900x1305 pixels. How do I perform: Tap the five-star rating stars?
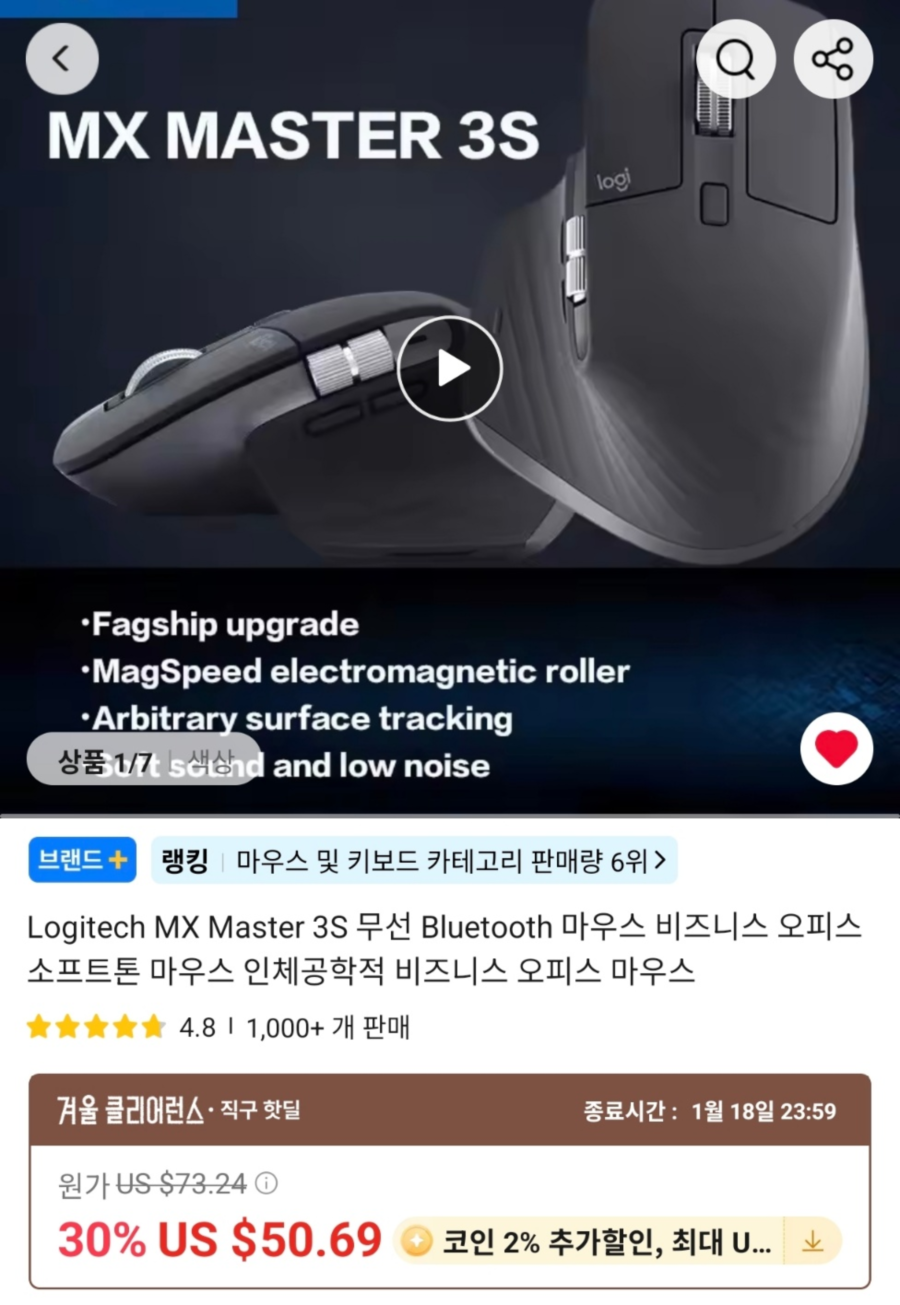point(95,1026)
